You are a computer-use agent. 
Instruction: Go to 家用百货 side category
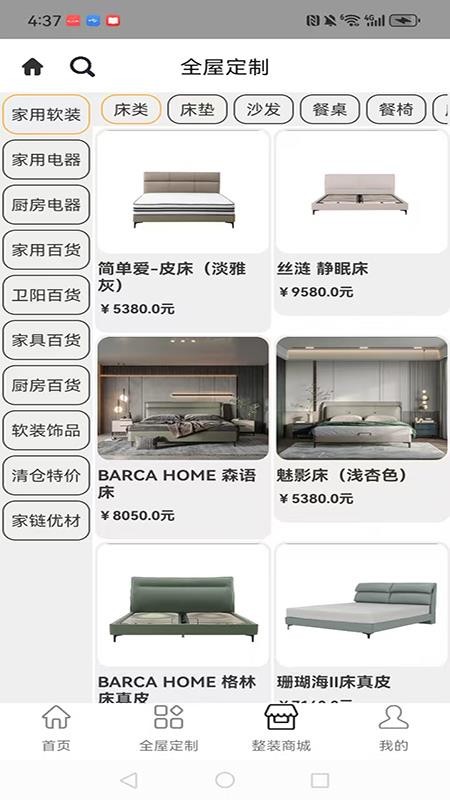tap(46, 250)
